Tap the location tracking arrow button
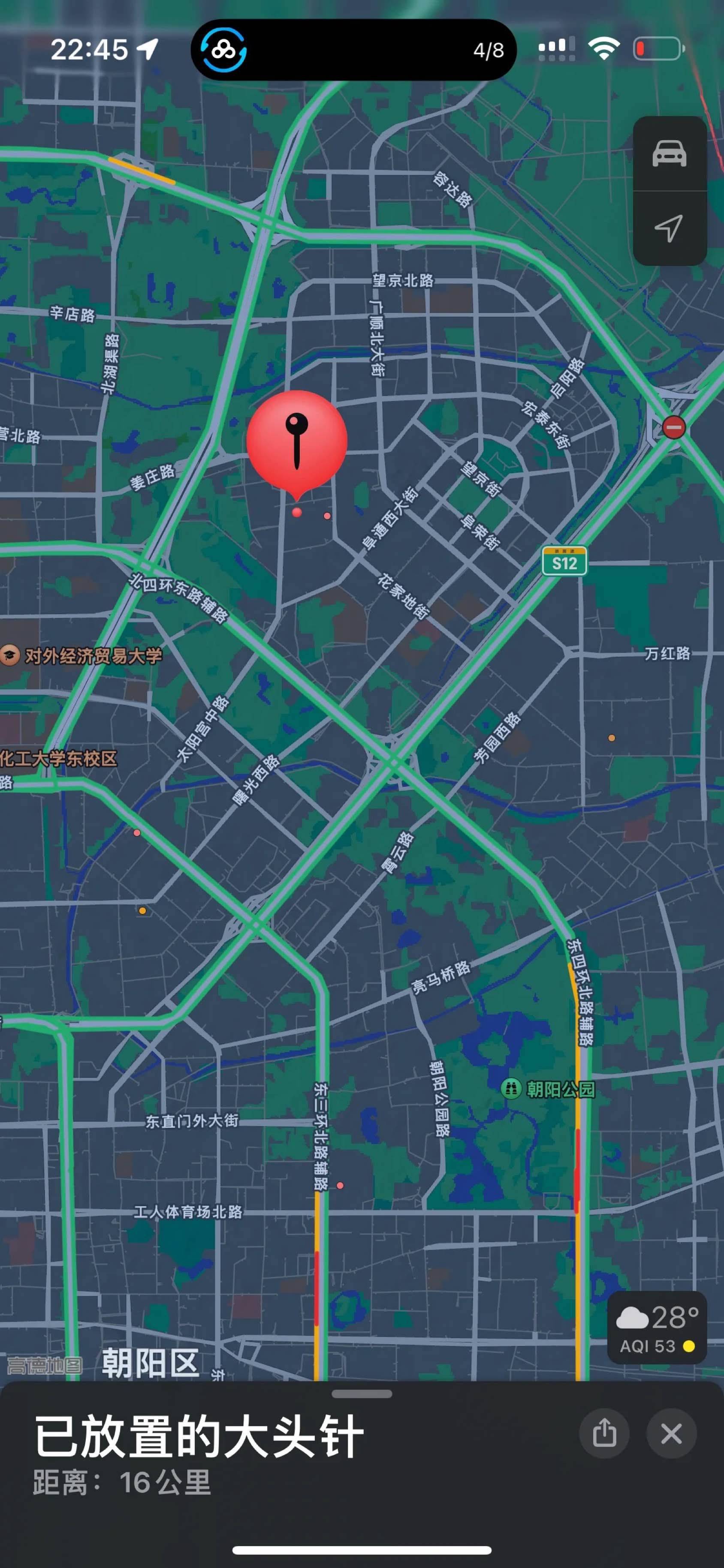724x1568 pixels. click(x=669, y=228)
